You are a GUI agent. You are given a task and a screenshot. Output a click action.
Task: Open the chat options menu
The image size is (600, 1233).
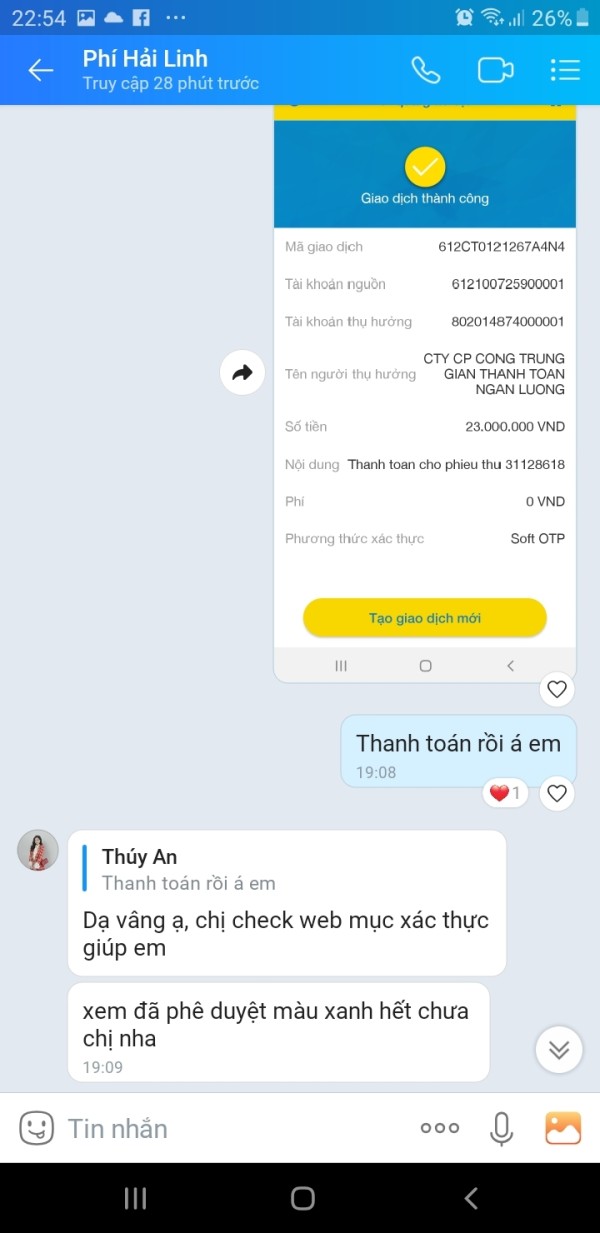[x=565, y=70]
